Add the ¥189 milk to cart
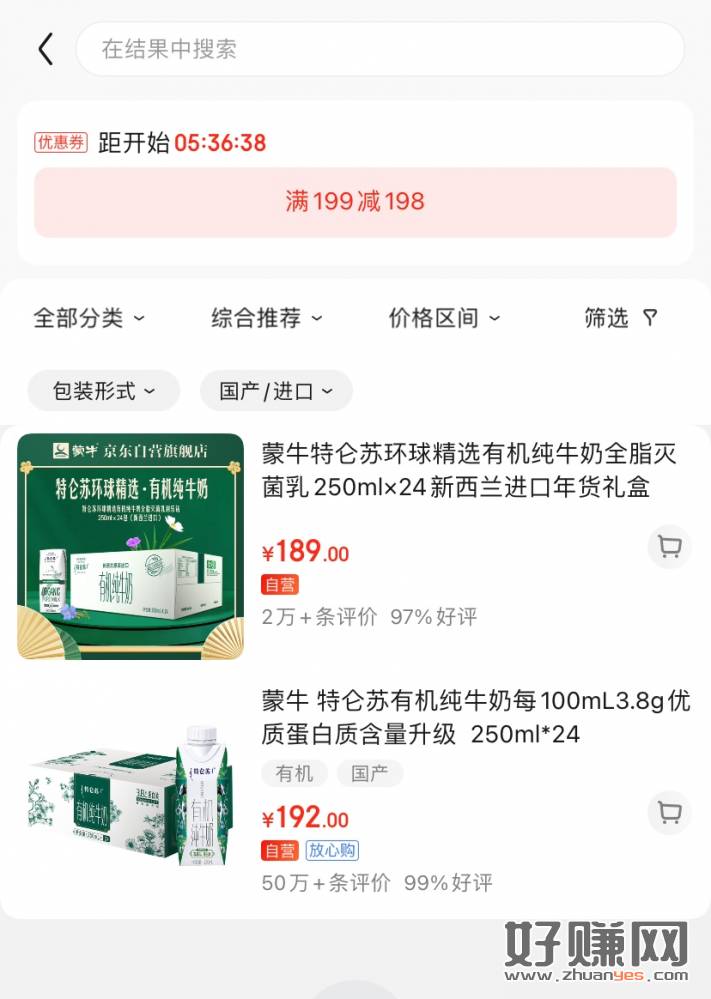 tap(669, 547)
